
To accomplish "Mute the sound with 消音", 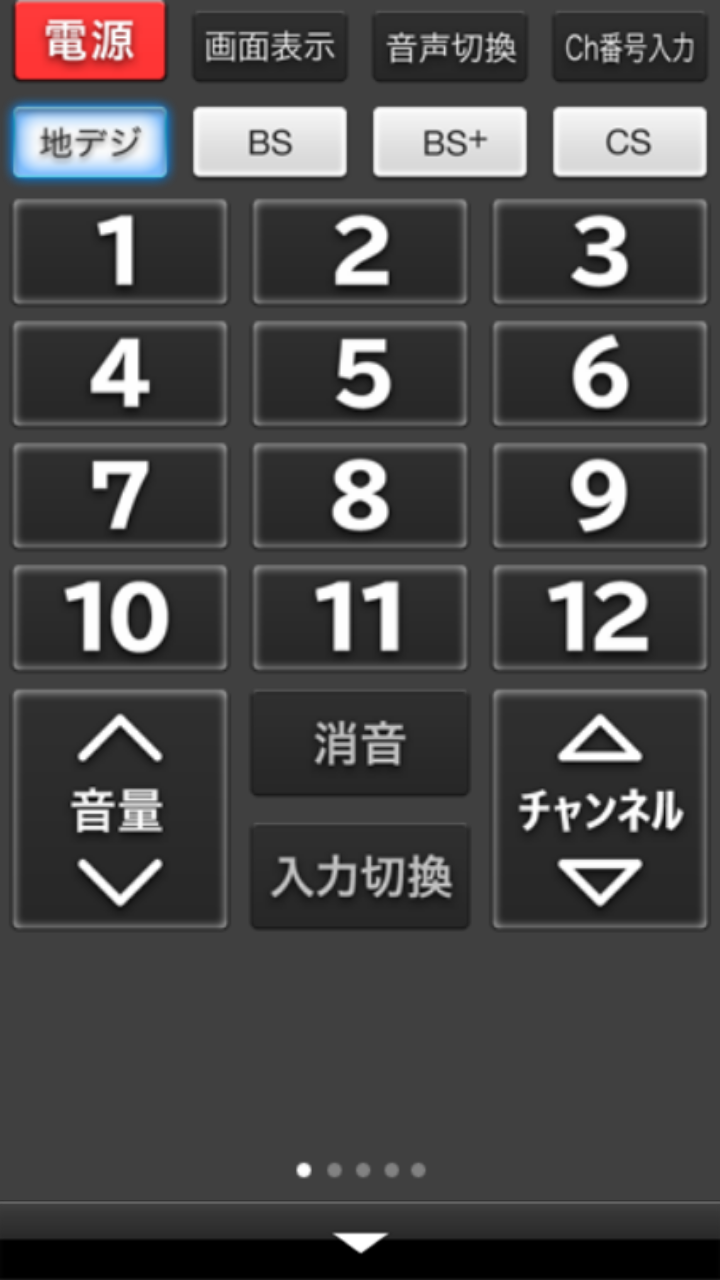I will 360,744.
